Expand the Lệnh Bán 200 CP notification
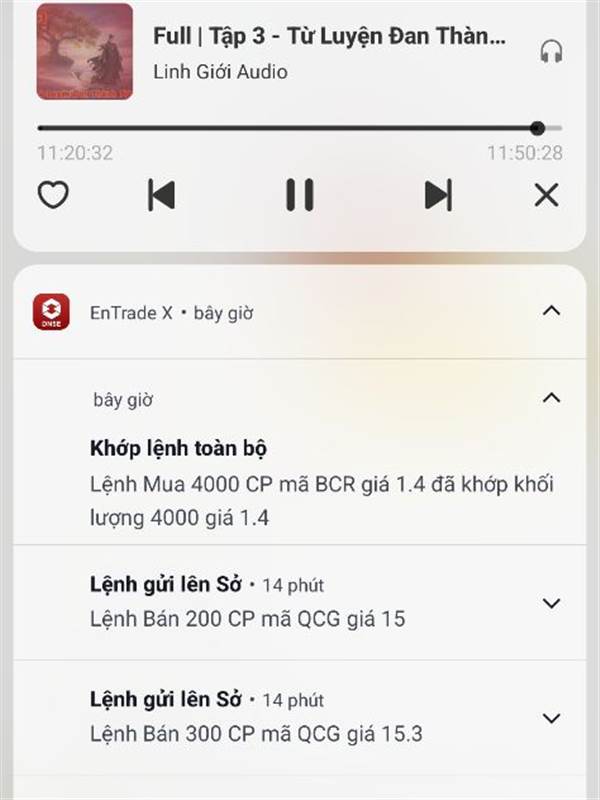This screenshot has height=800, width=600. click(550, 603)
